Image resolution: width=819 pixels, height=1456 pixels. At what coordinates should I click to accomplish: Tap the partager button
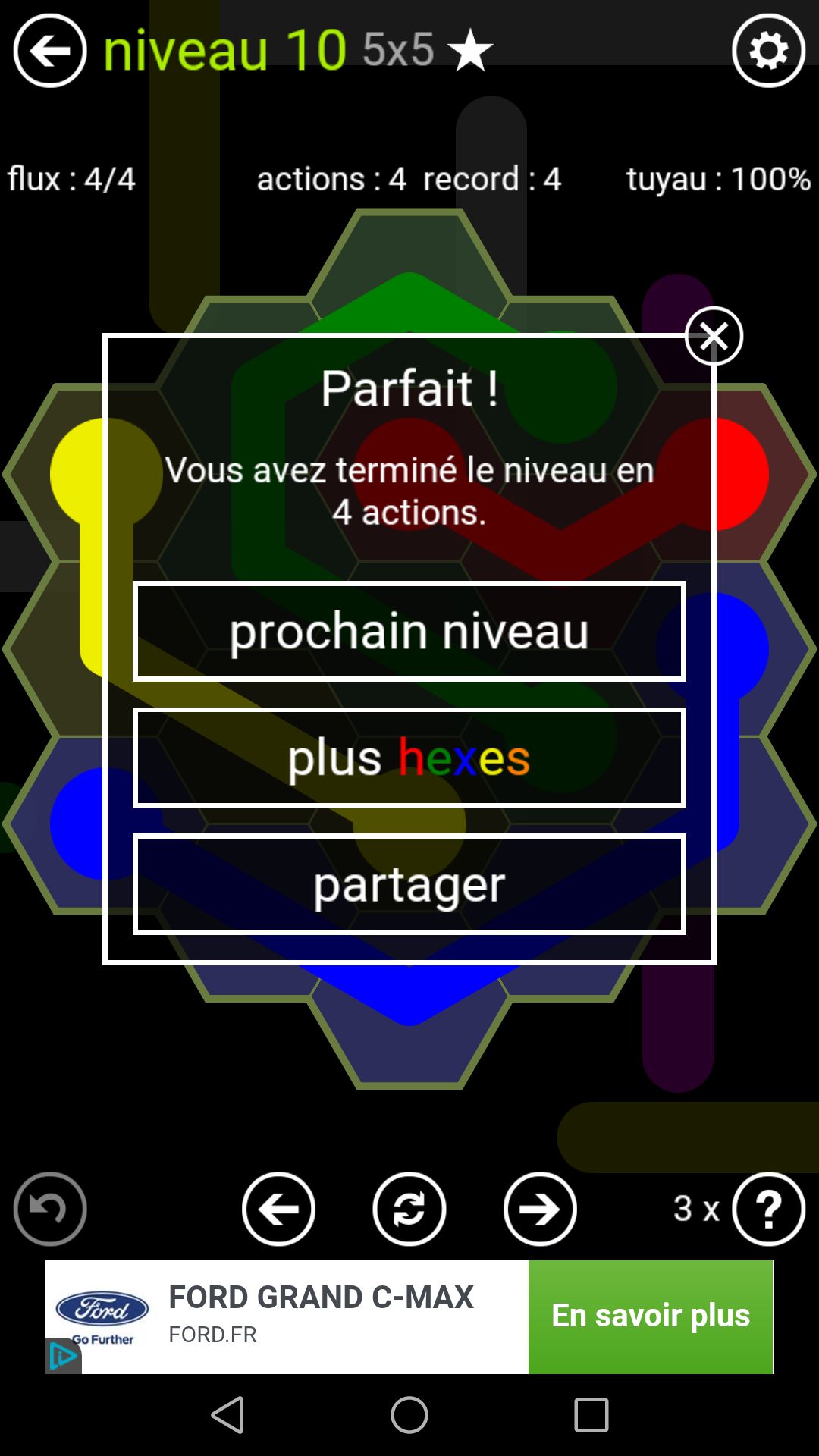[409, 884]
